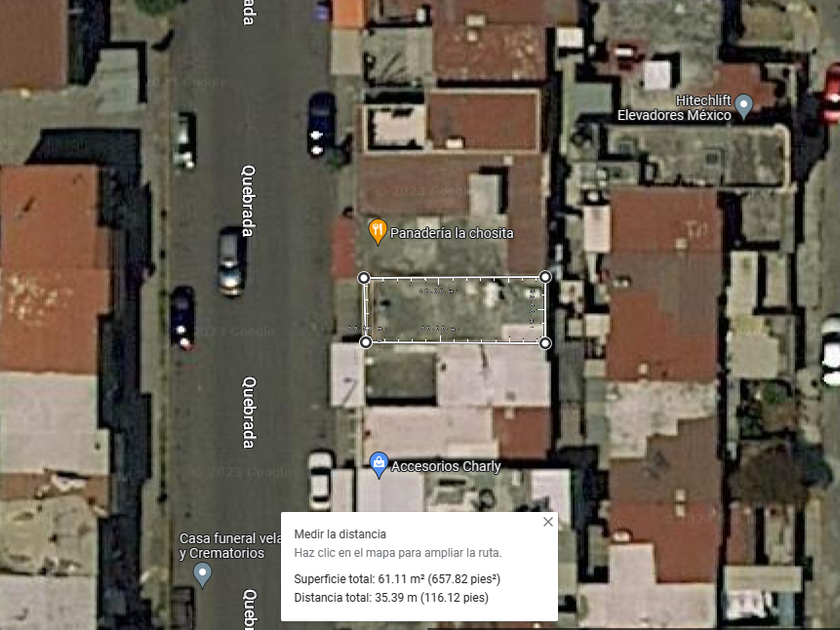The width and height of the screenshot is (840, 630).
Task: Close the Medir la distancia panel
Action: click(x=548, y=522)
